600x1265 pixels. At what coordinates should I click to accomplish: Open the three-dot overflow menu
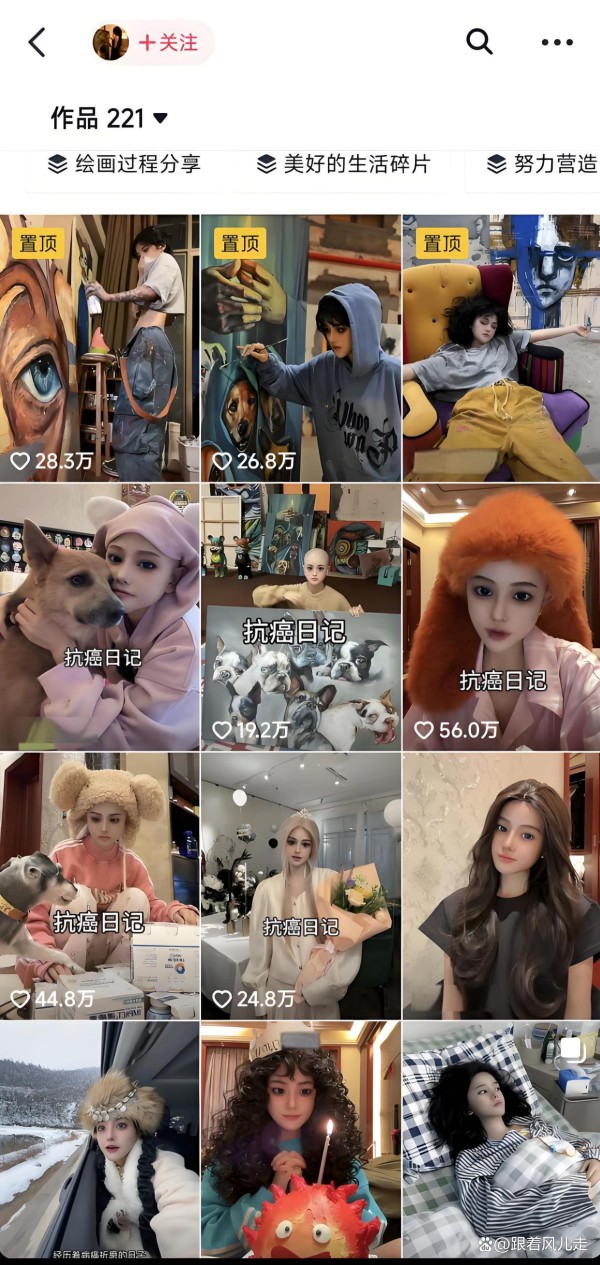(557, 42)
